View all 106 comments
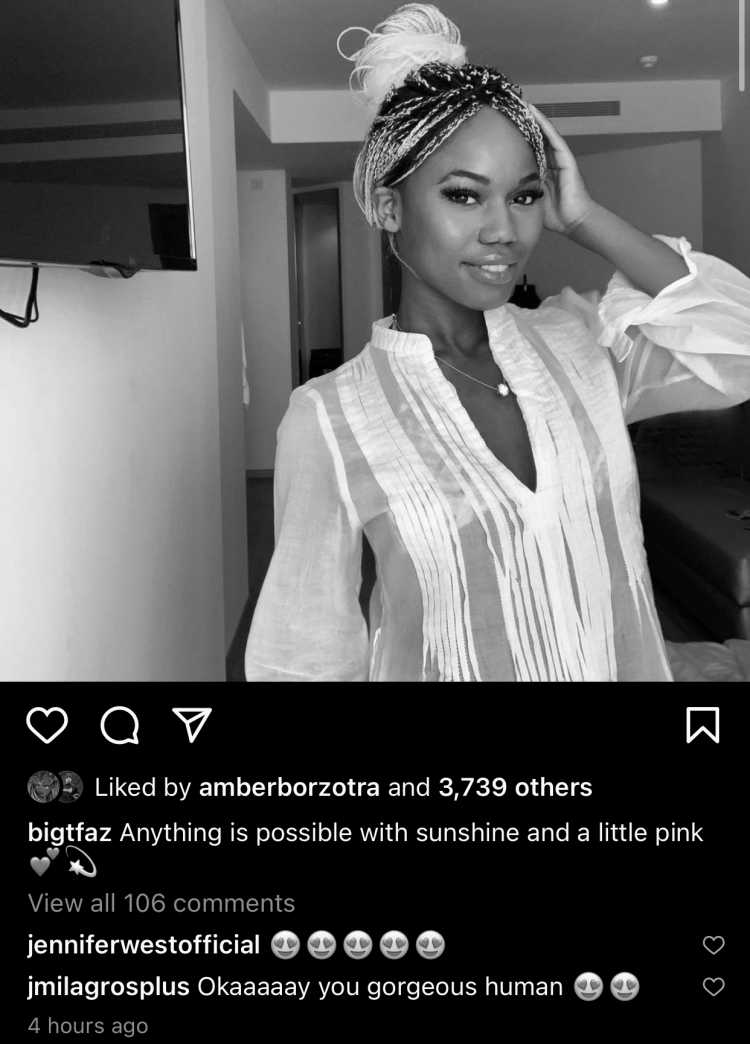The image size is (750, 1044). [x=161, y=903]
